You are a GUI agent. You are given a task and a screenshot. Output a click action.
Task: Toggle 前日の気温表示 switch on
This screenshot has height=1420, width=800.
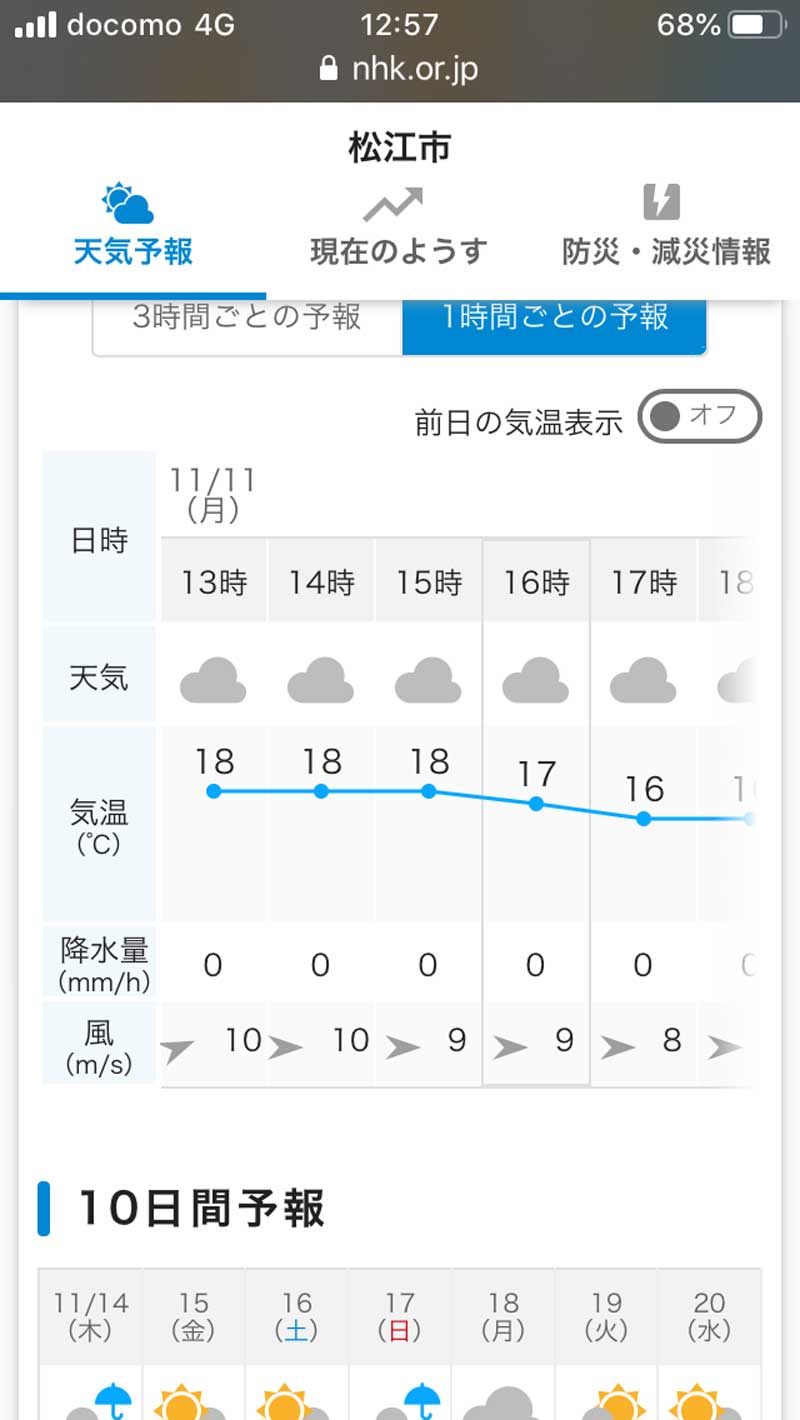tap(700, 416)
